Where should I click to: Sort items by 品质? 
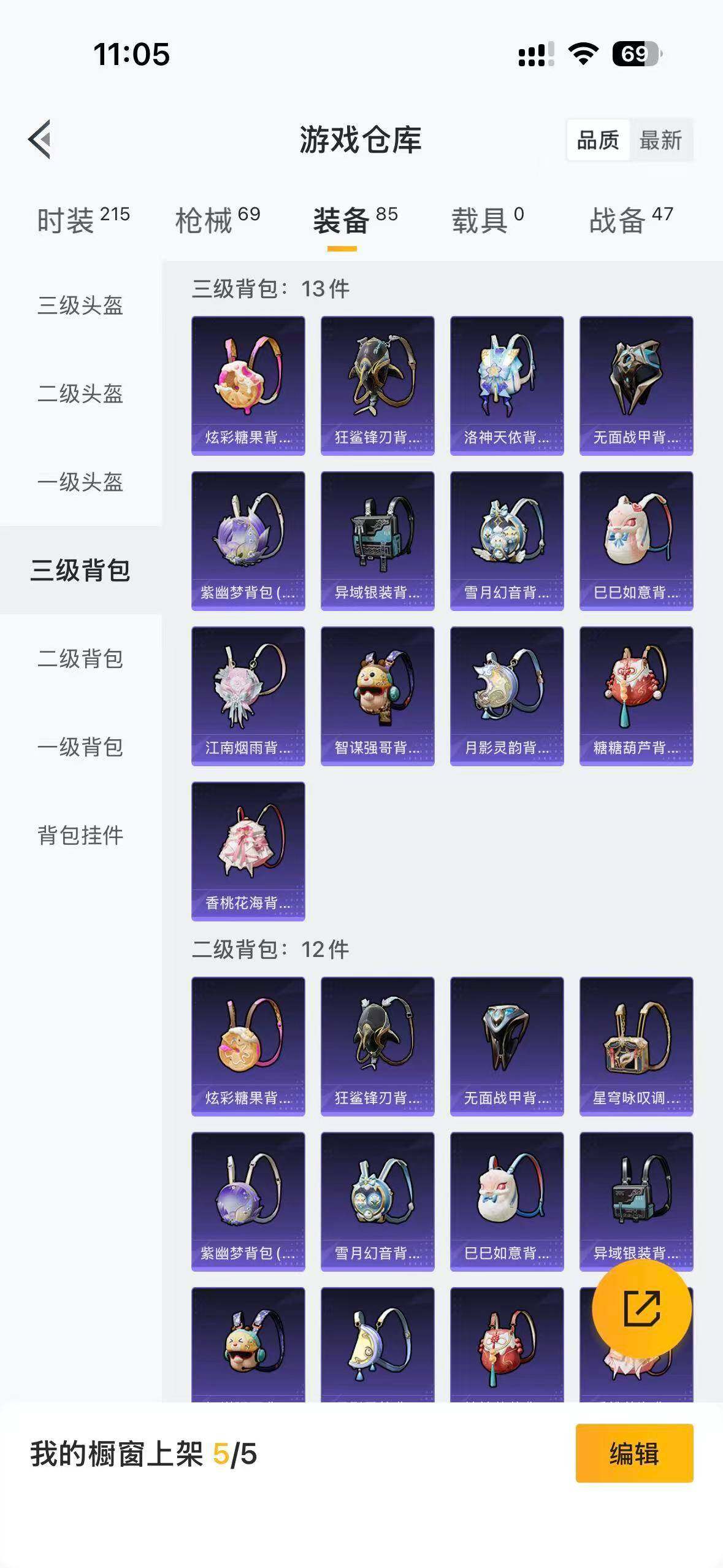pos(598,140)
